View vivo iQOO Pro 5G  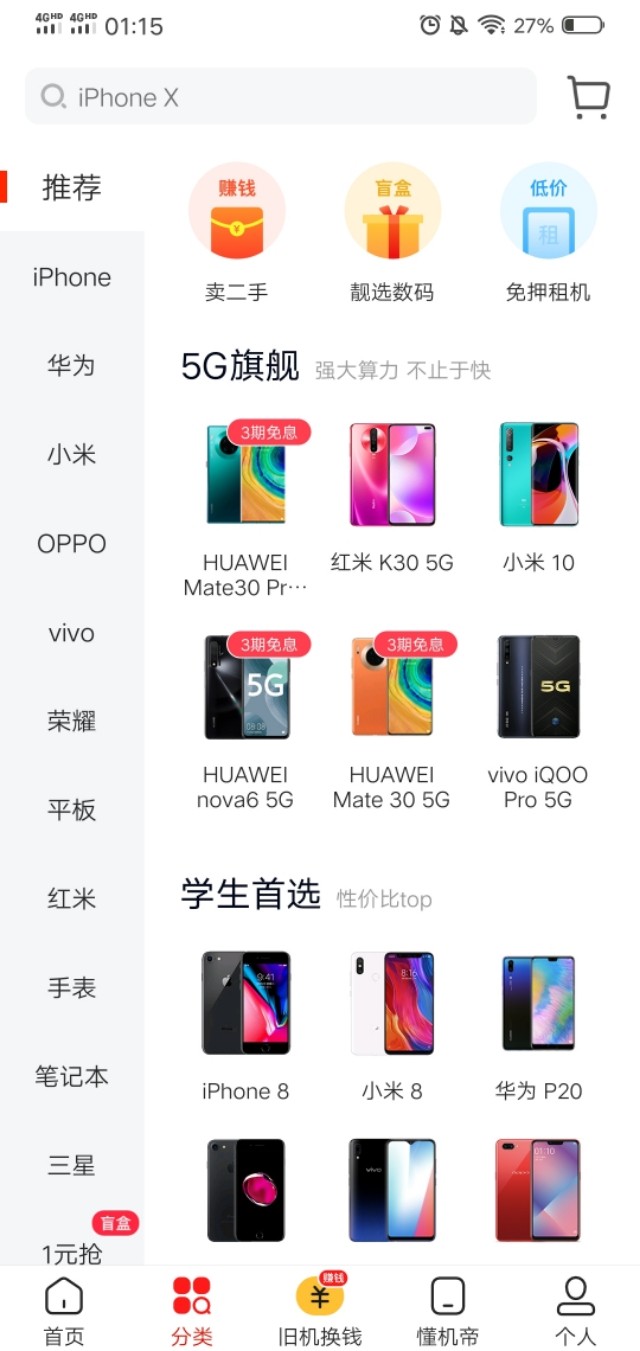click(x=539, y=715)
